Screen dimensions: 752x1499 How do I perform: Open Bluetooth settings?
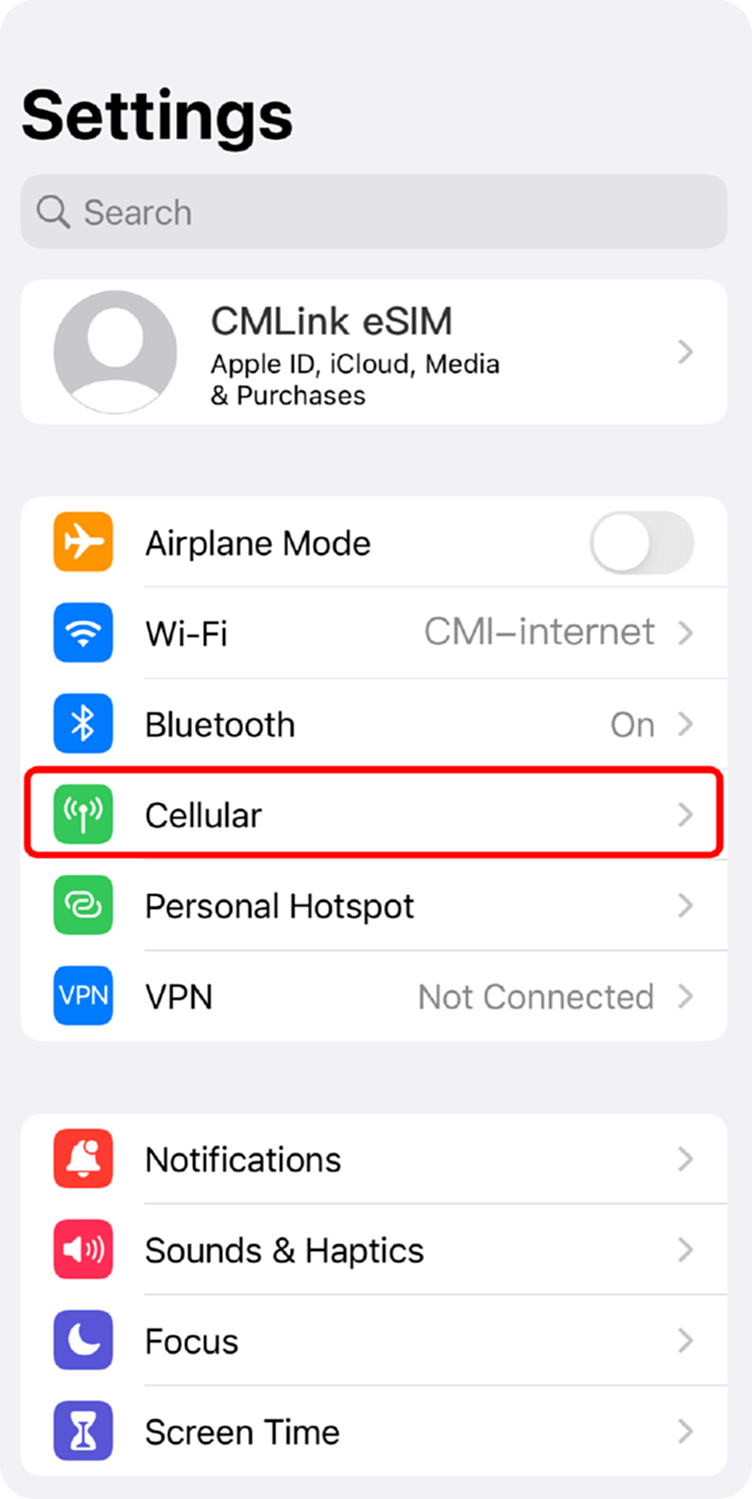[x=373, y=724]
